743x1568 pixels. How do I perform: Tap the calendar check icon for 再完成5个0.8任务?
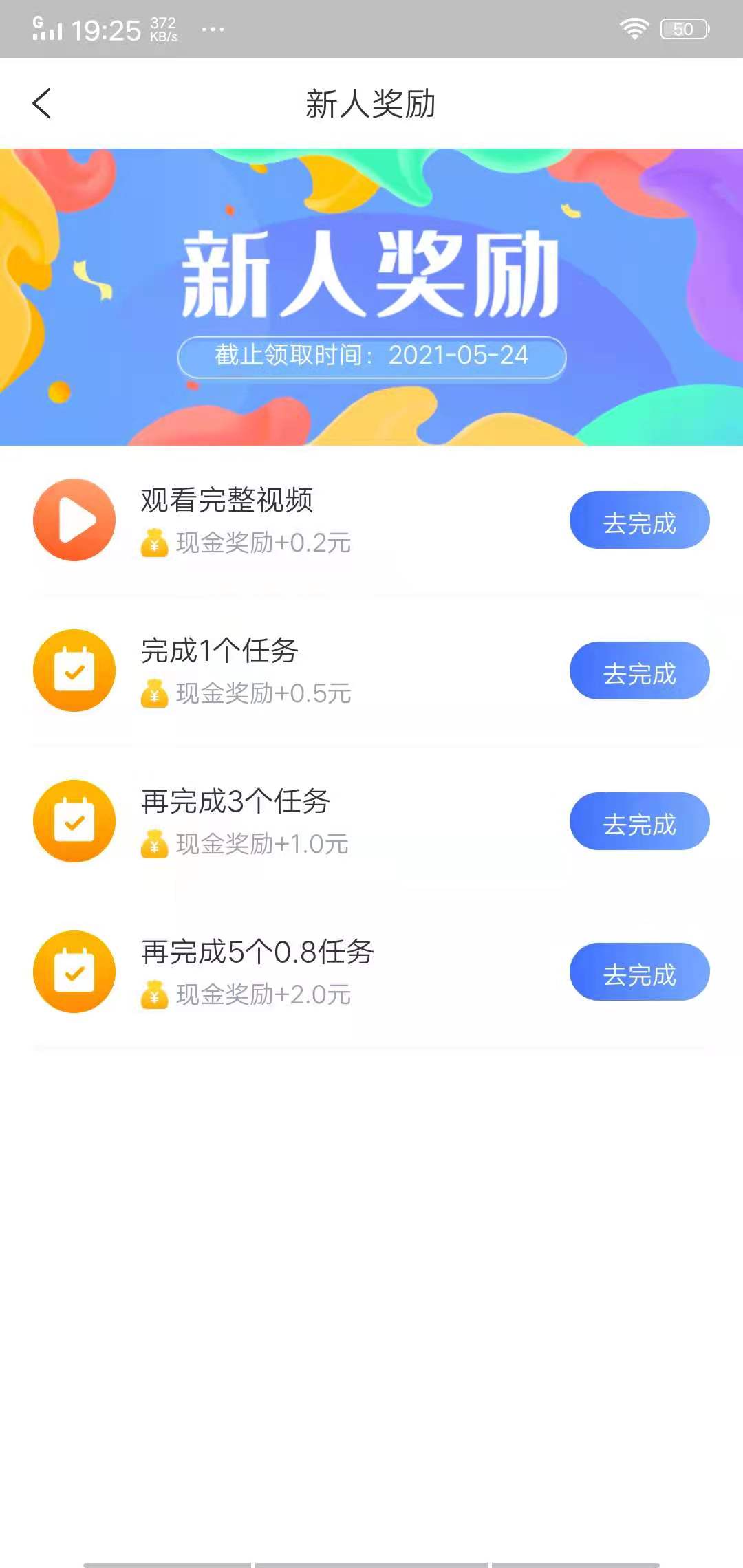coord(74,972)
